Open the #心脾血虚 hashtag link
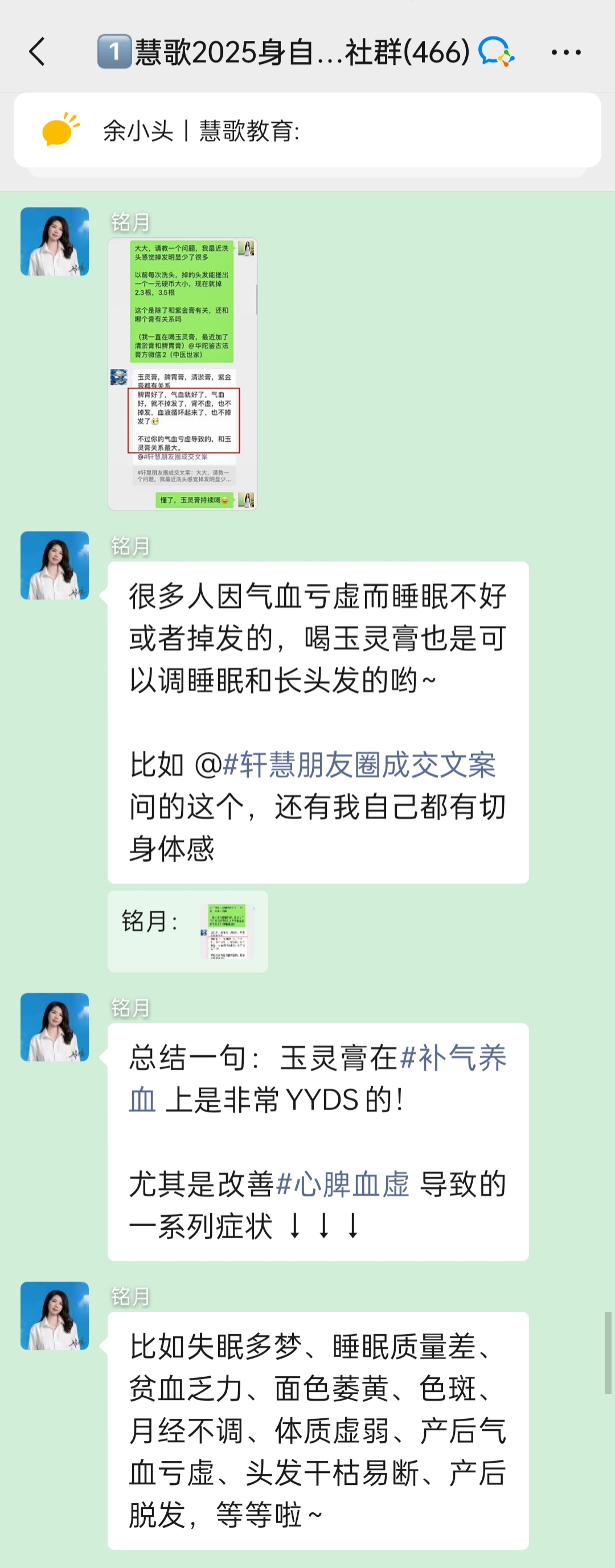This screenshot has height=1568, width=615. pos(343,1184)
